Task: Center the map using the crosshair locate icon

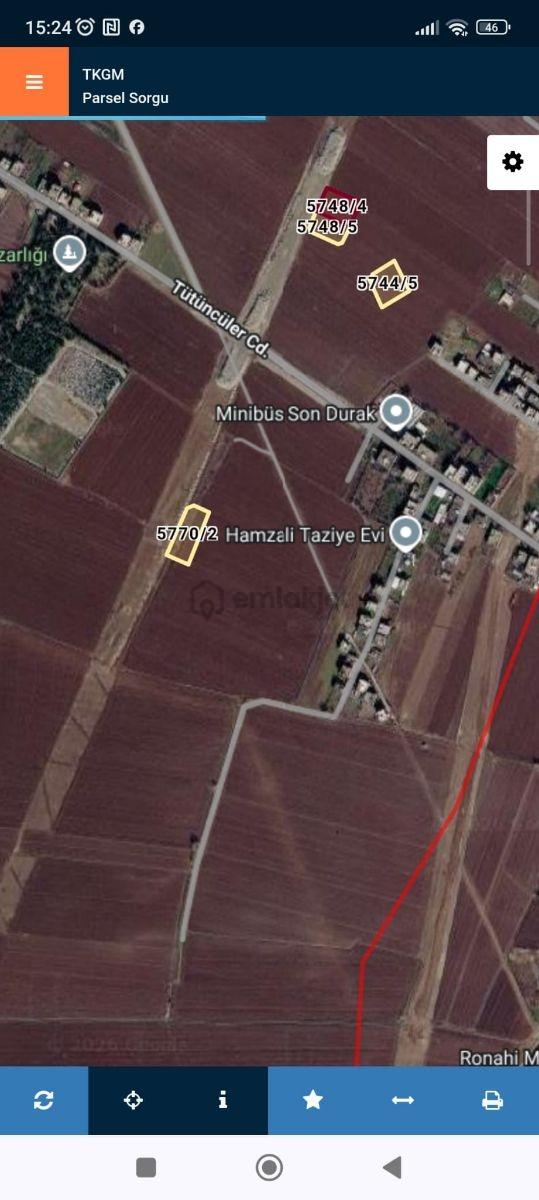Action: tap(133, 1100)
